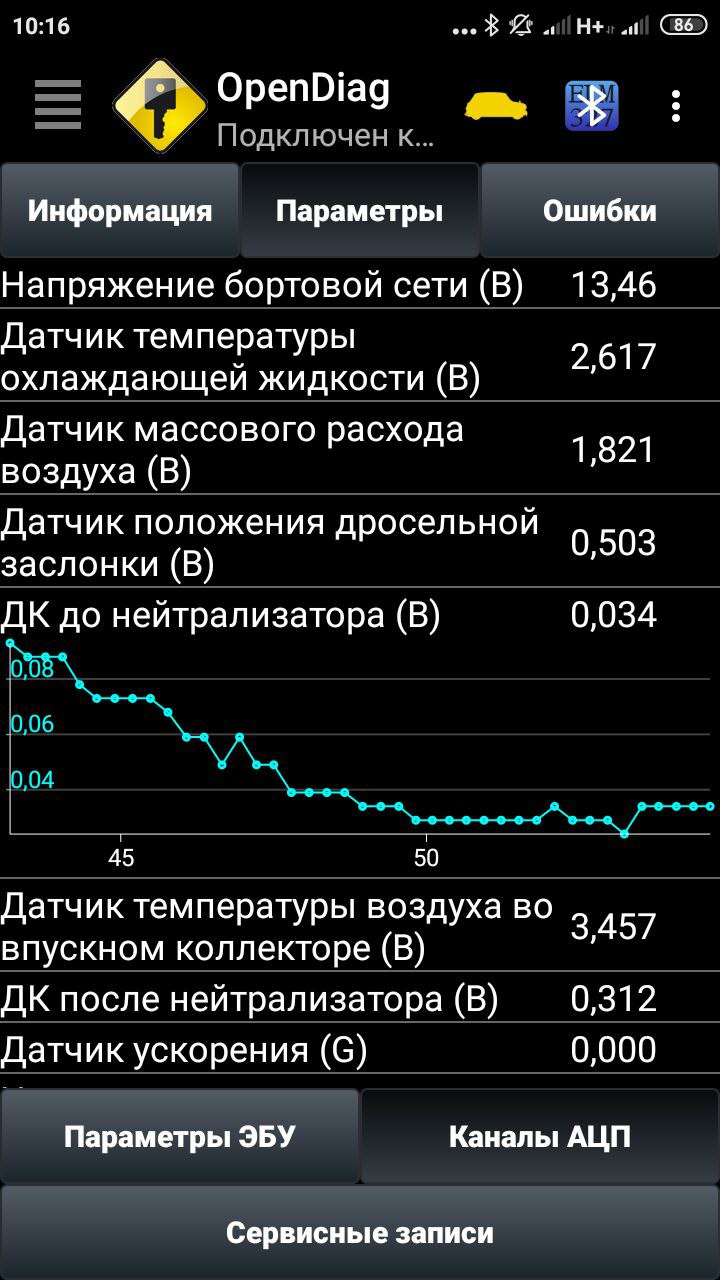This screenshot has width=720, height=1280.
Task: Open the three-dot overflow menu
Action: coord(676,105)
